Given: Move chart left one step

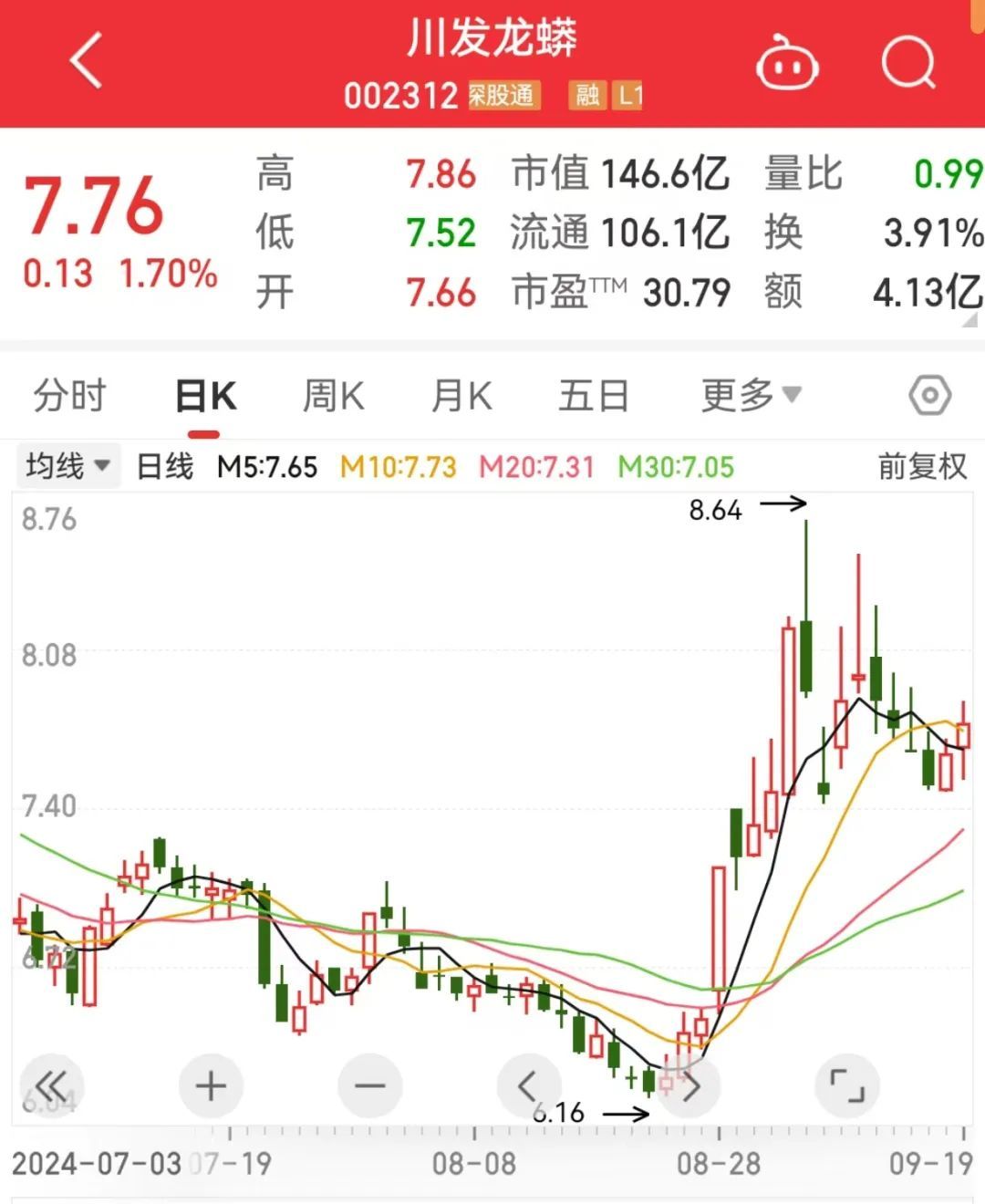Looking at the screenshot, I should click(x=528, y=1086).
